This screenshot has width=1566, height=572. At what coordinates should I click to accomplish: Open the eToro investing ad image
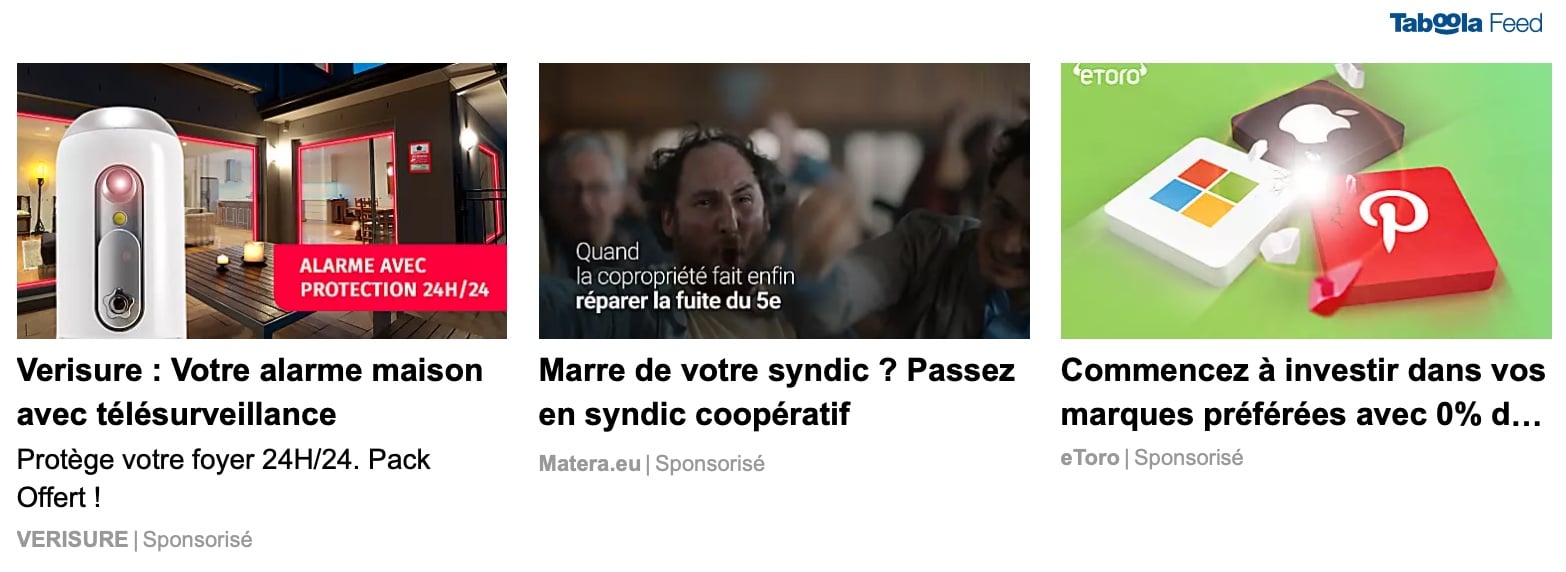1306,201
